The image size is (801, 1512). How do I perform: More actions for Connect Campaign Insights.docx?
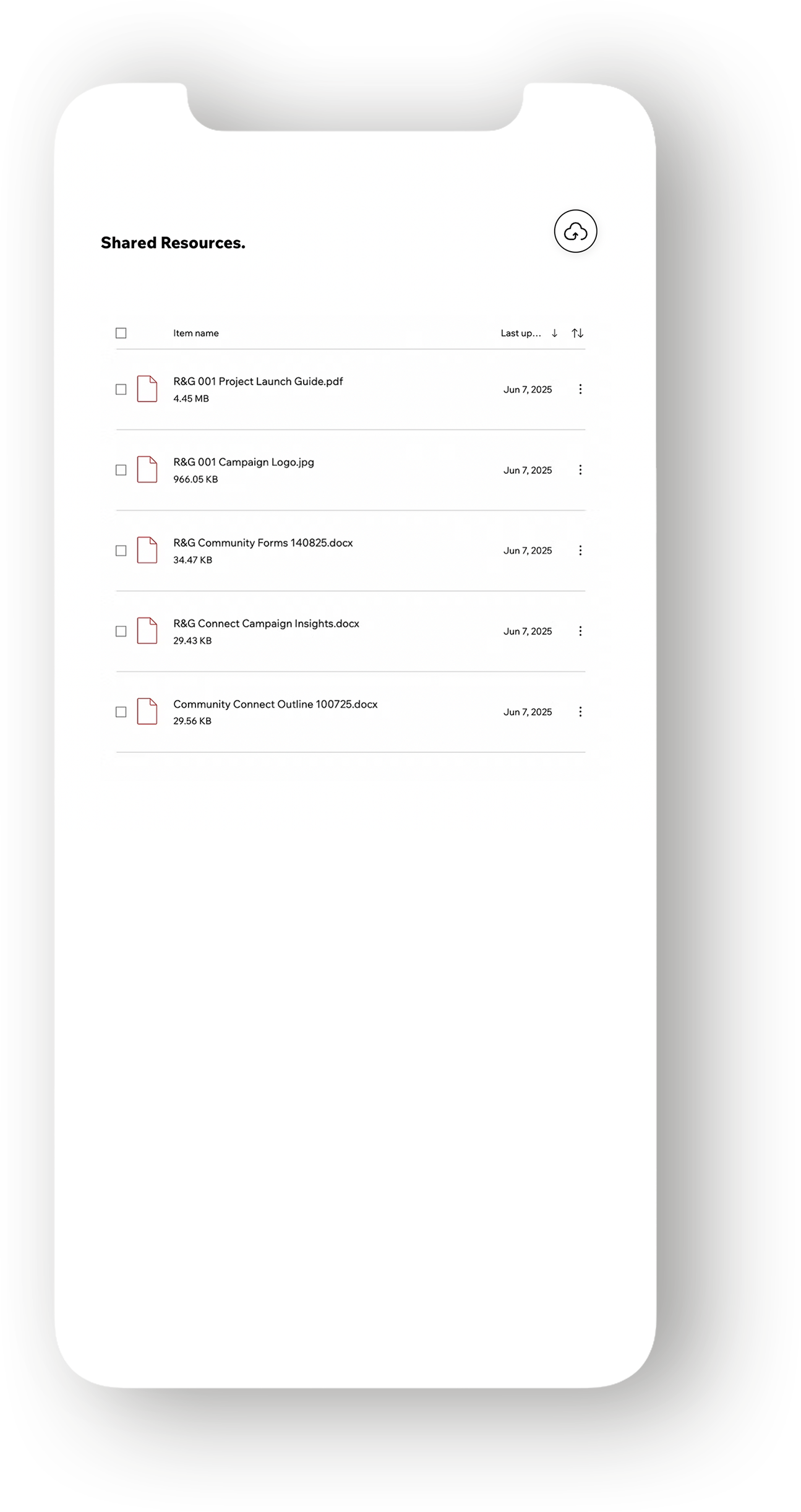(580, 631)
